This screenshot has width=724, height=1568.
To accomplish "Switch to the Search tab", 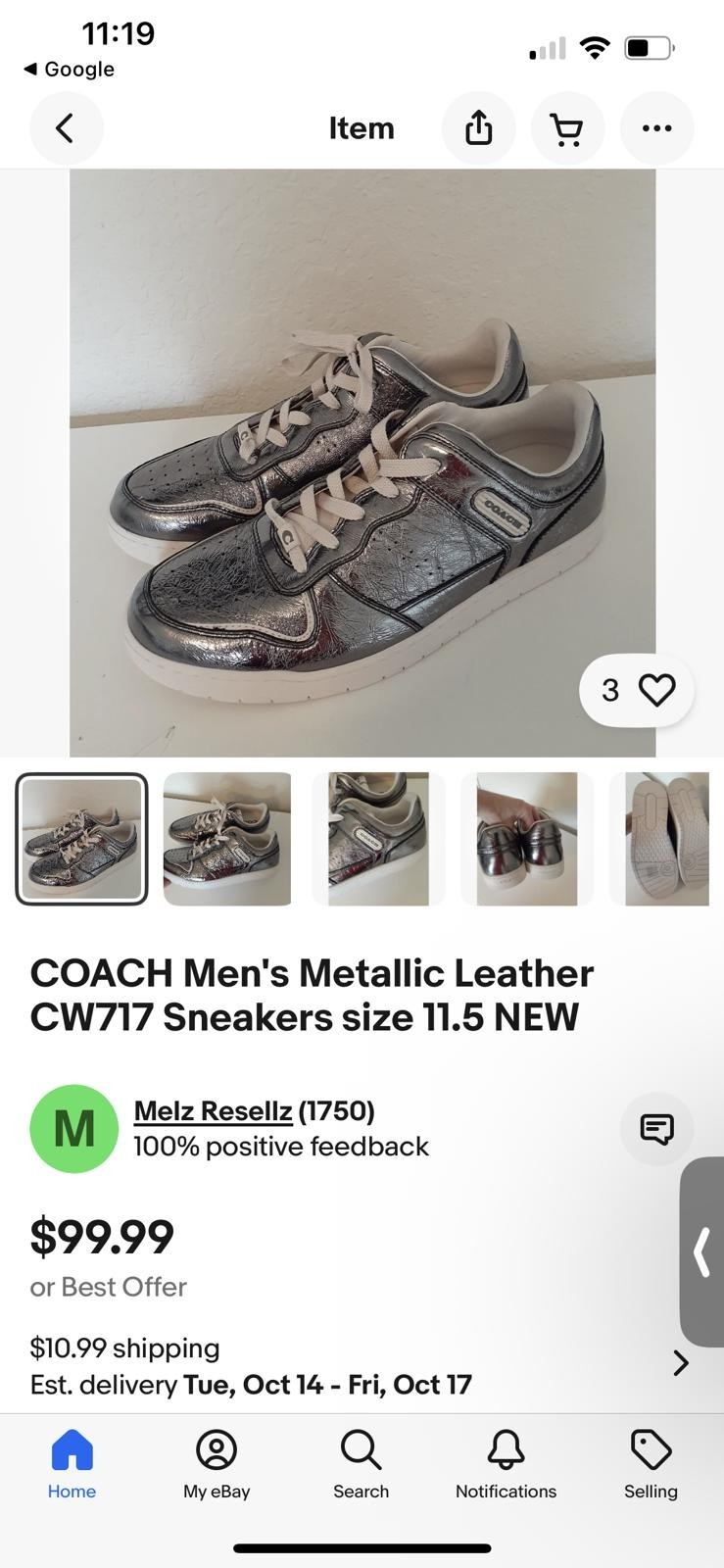I will pyautogui.click(x=361, y=1464).
